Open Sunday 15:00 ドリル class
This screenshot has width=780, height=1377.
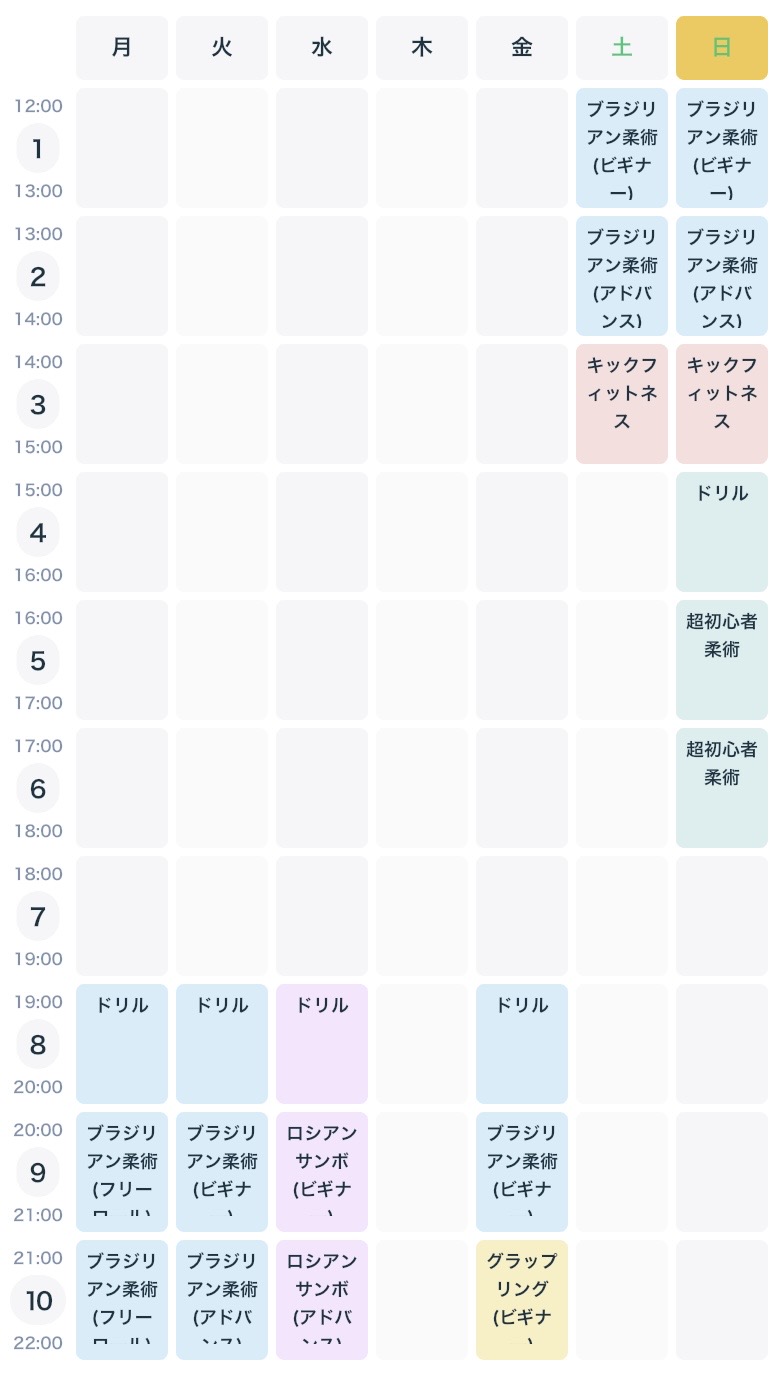click(x=722, y=532)
